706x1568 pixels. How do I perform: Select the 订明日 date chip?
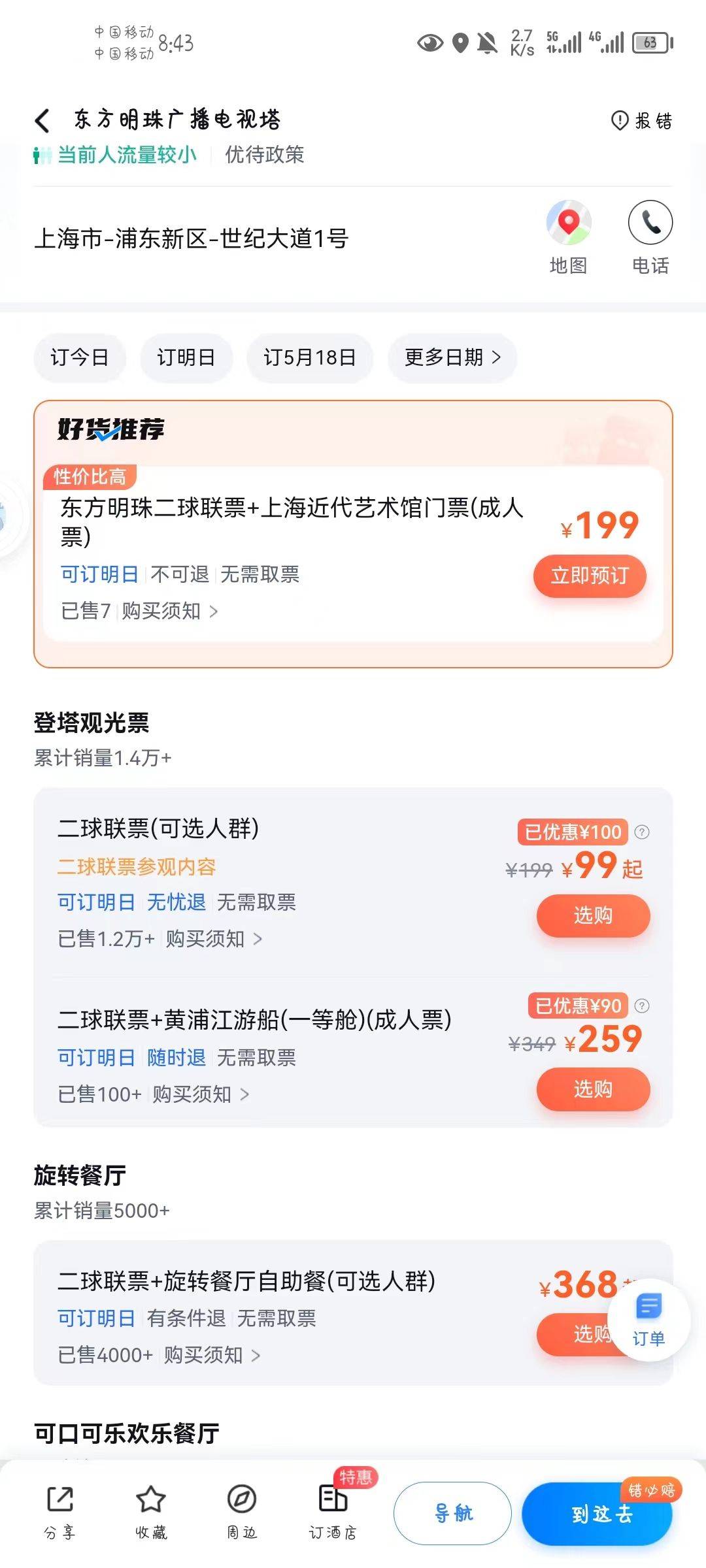pyautogui.click(x=186, y=357)
